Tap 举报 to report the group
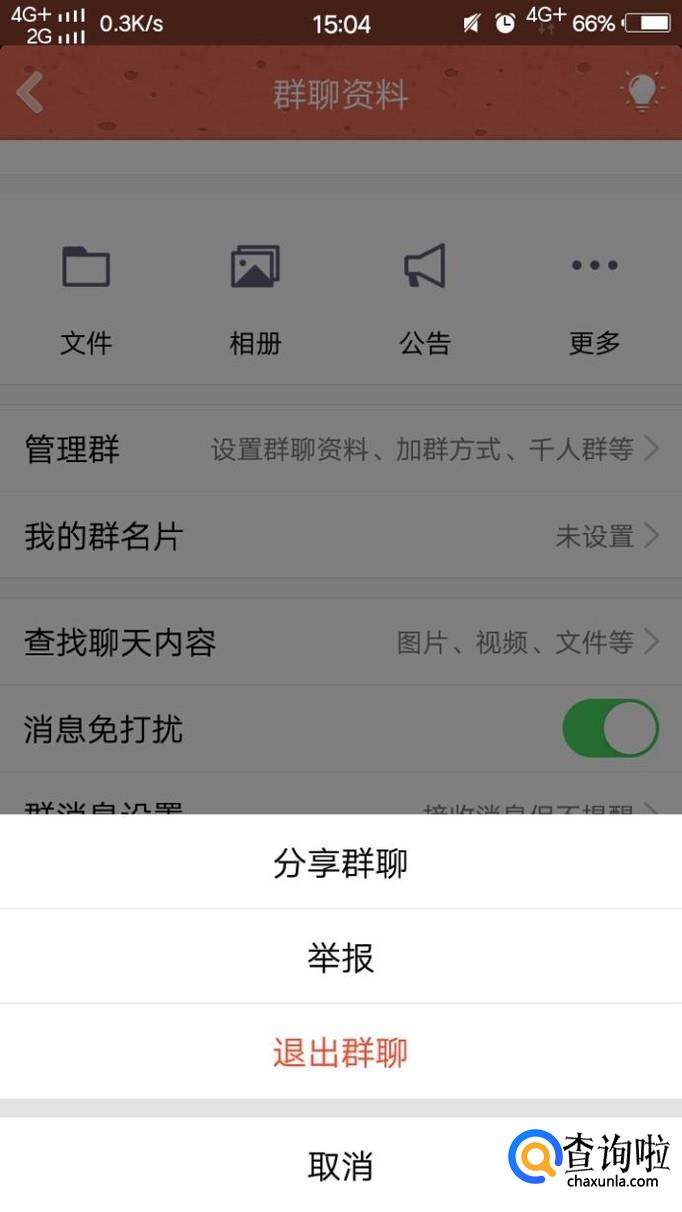This screenshot has height=1212, width=682. 340,958
